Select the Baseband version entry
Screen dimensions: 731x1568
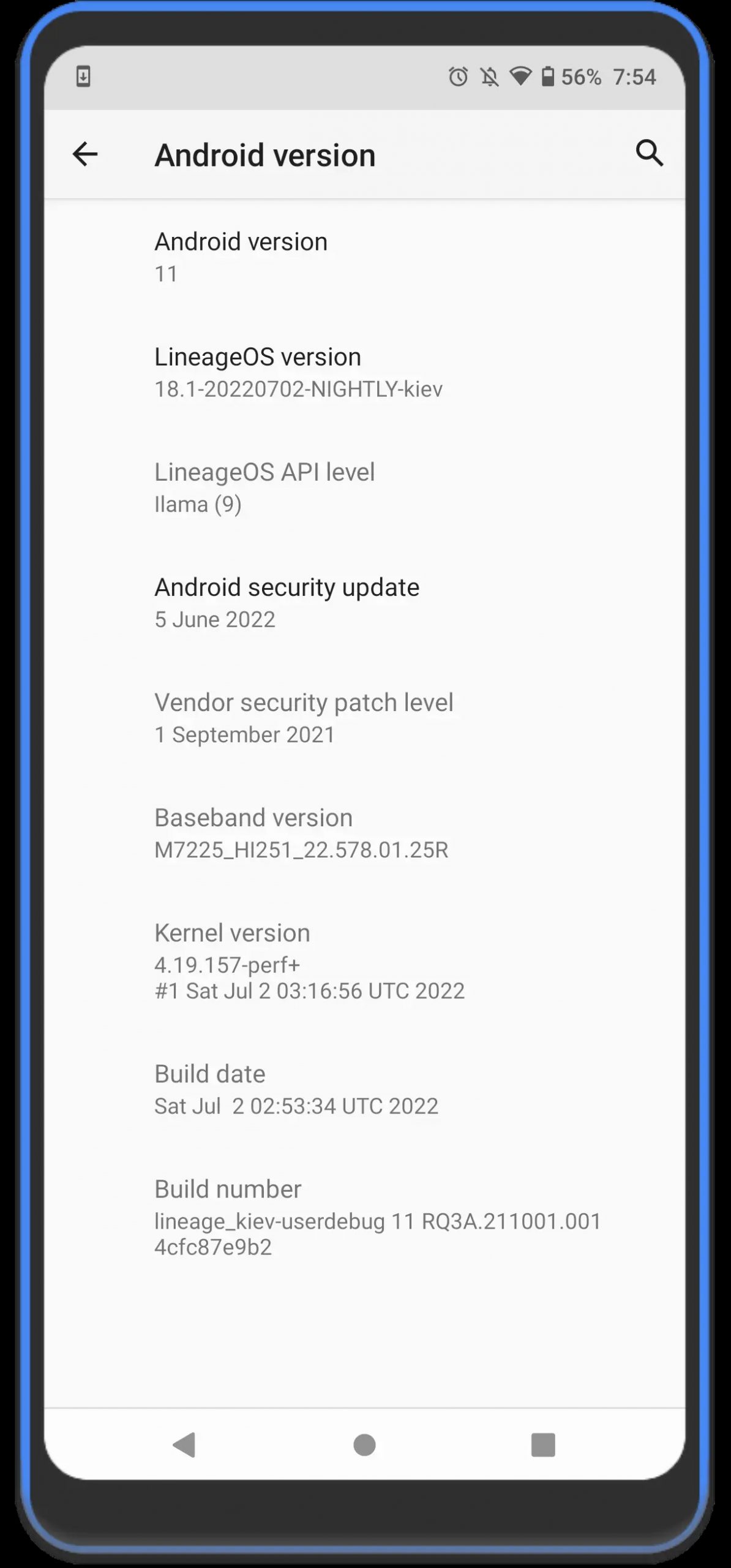pos(364,832)
